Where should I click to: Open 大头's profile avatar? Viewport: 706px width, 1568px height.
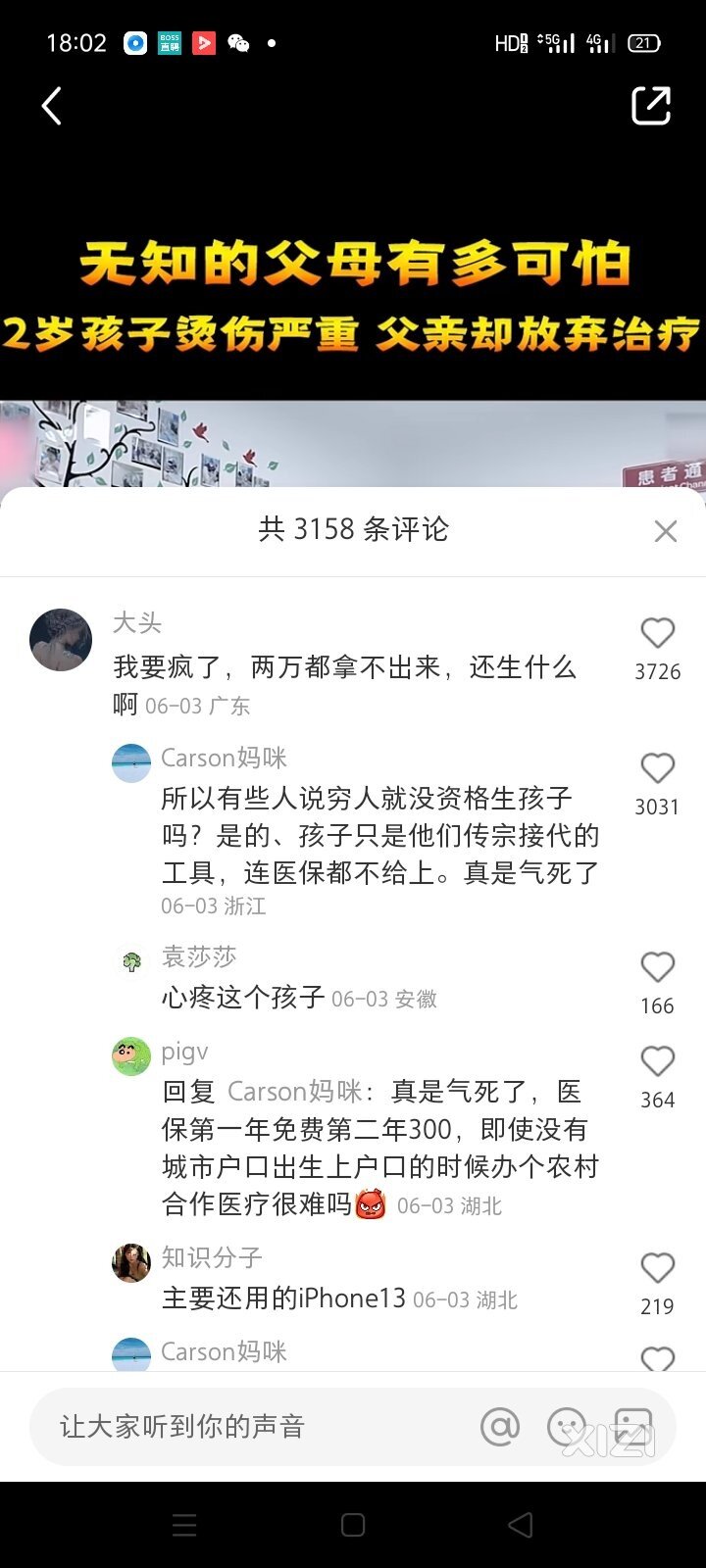tap(61, 639)
